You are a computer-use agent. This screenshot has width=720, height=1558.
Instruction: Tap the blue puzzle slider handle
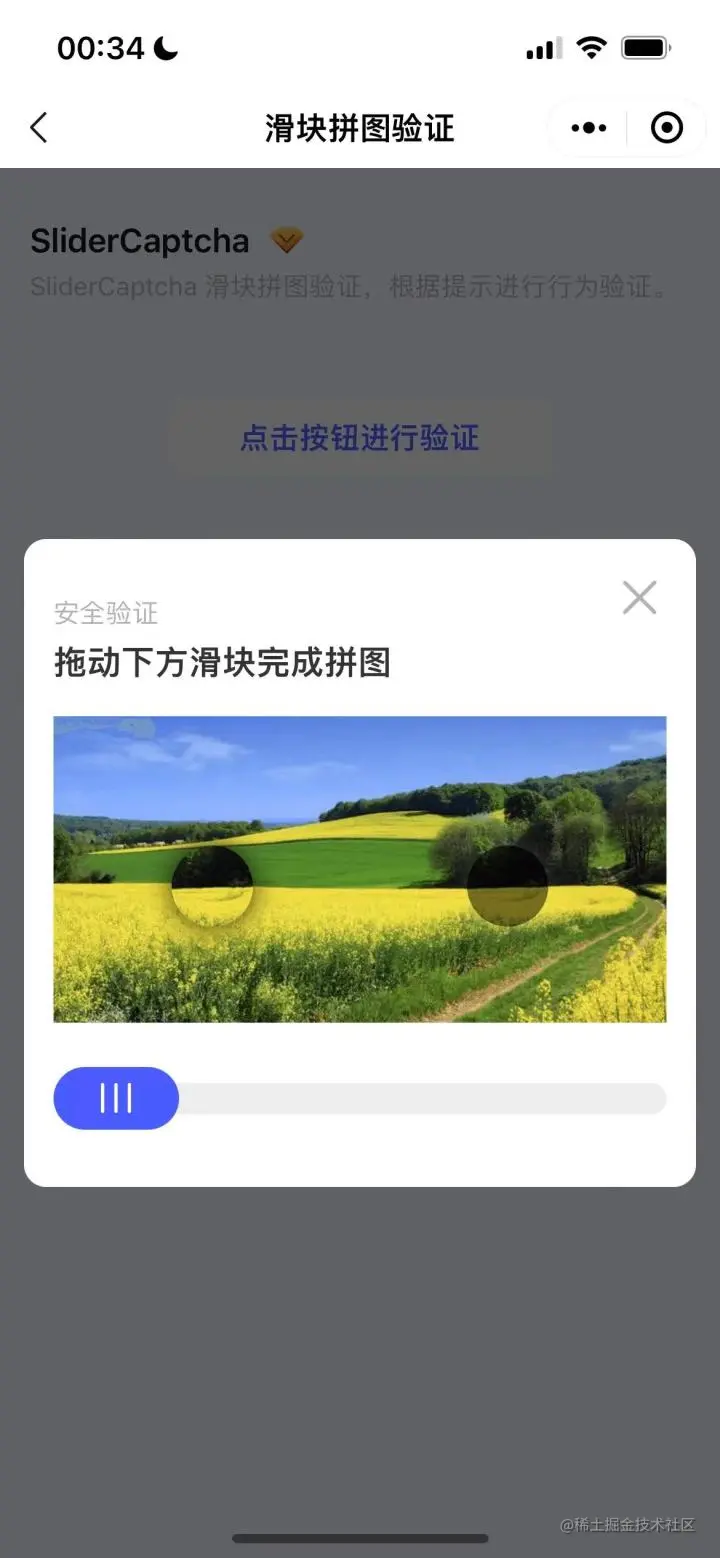116,1098
